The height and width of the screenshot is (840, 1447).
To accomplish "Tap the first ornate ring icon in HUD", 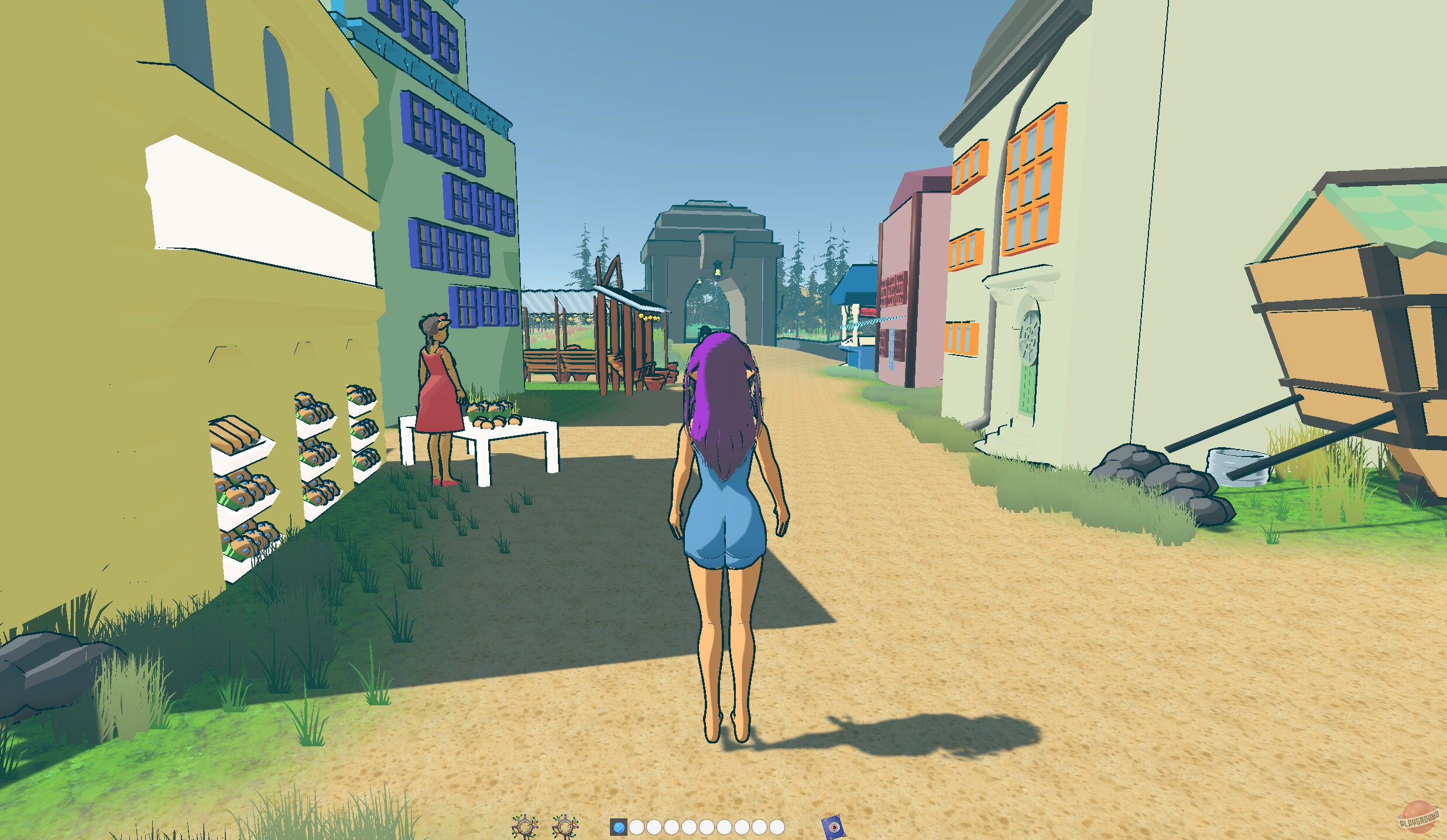I will pyautogui.click(x=524, y=827).
